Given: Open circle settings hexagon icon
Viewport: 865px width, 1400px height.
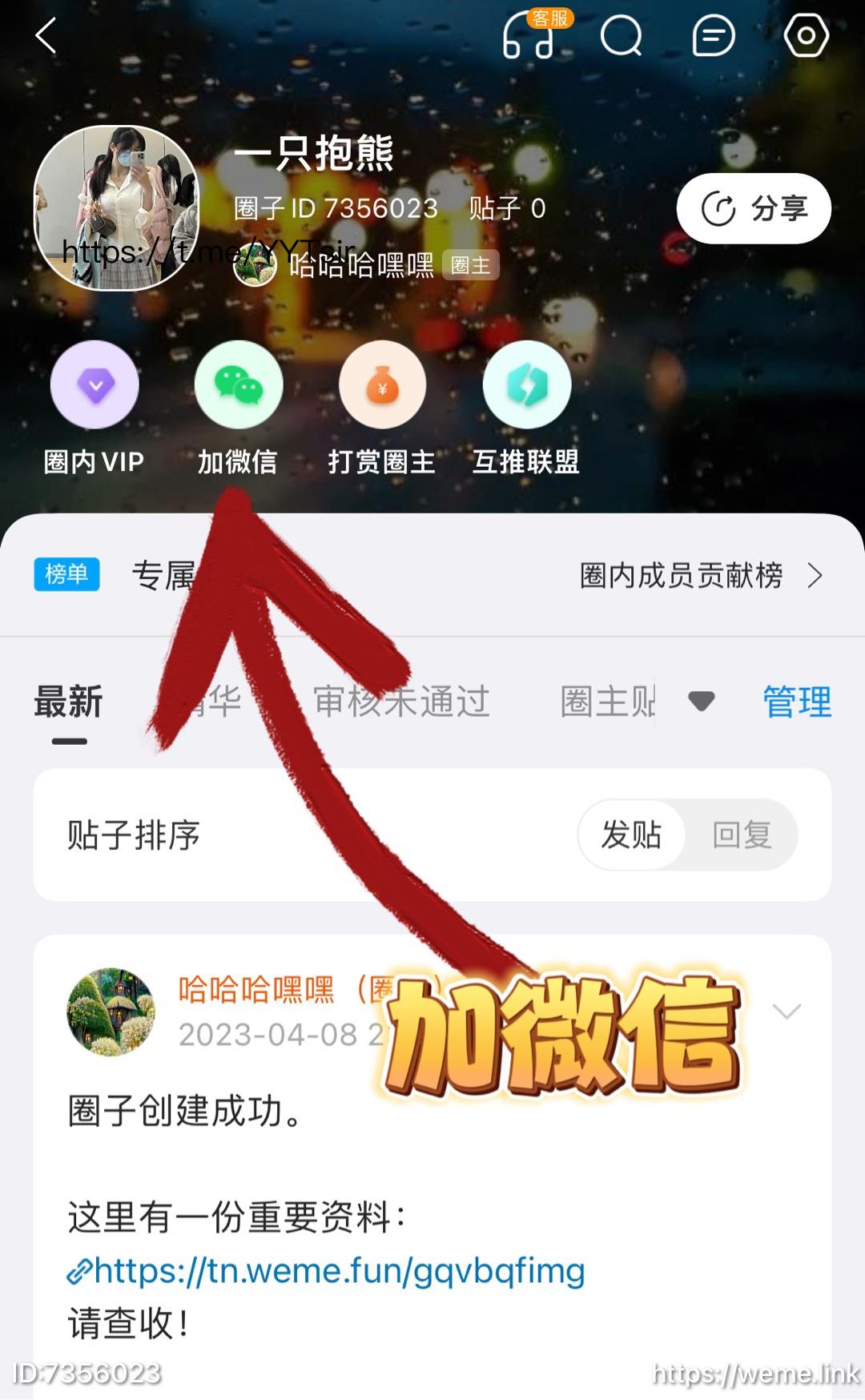Looking at the screenshot, I should (806, 36).
